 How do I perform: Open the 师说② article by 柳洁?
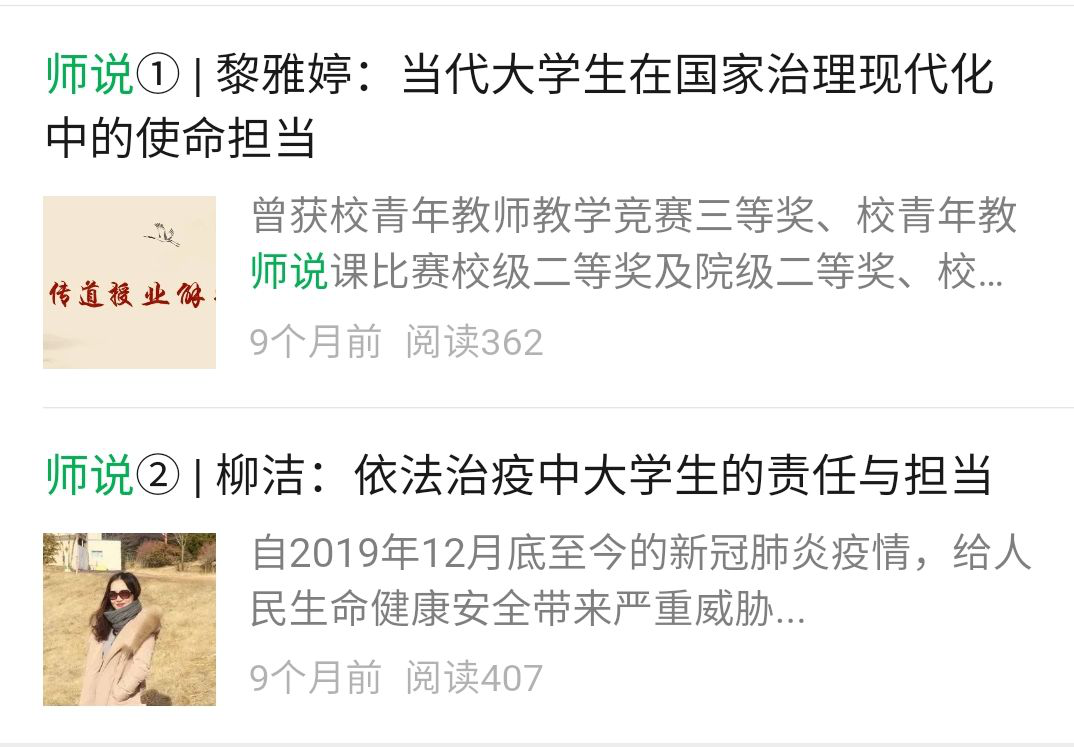pyautogui.click(x=520, y=476)
